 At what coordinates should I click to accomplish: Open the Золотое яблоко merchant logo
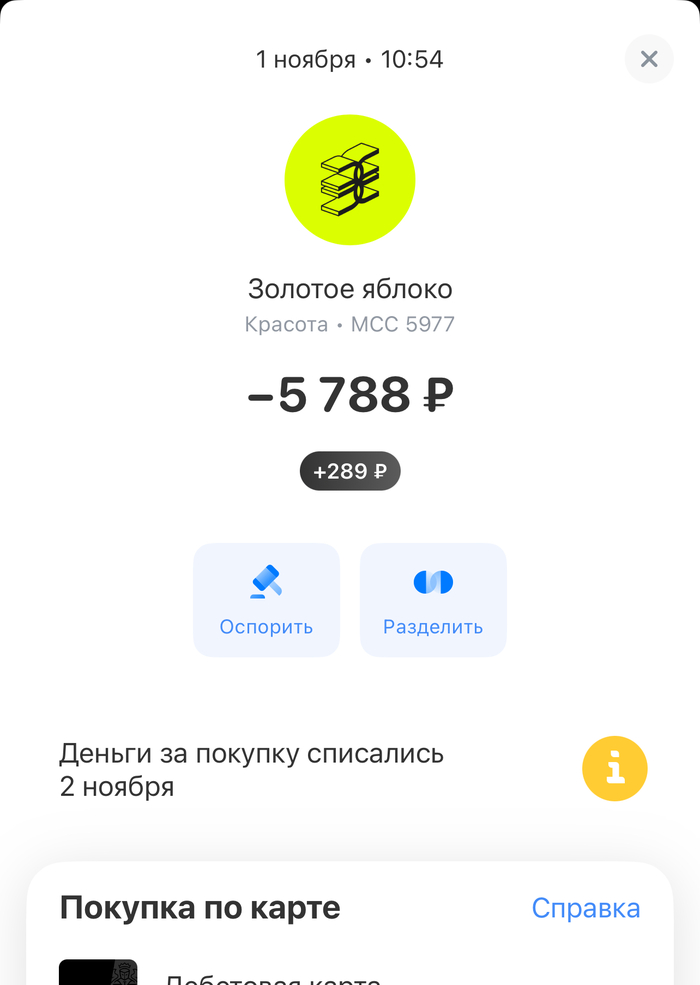[x=350, y=180]
